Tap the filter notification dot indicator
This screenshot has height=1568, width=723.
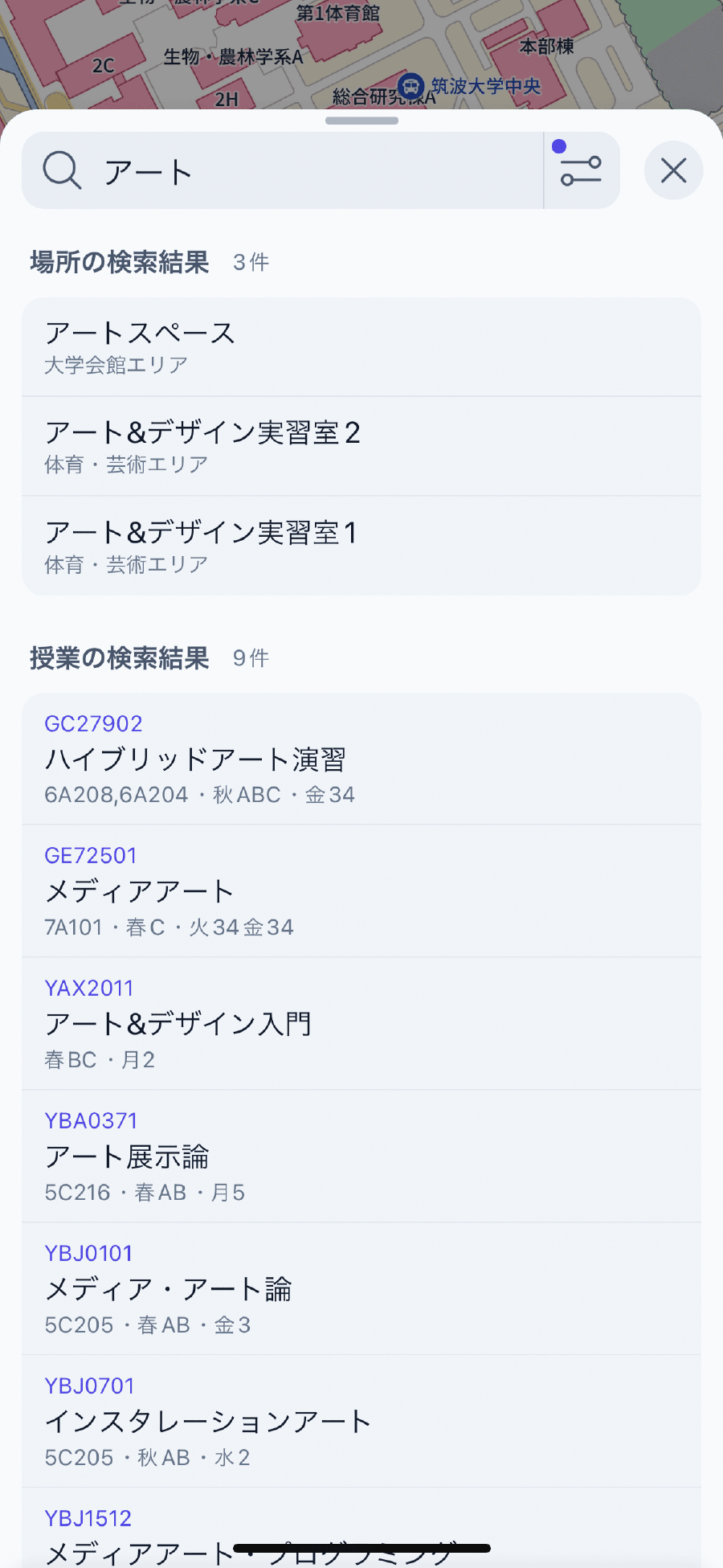click(x=559, y=146)
